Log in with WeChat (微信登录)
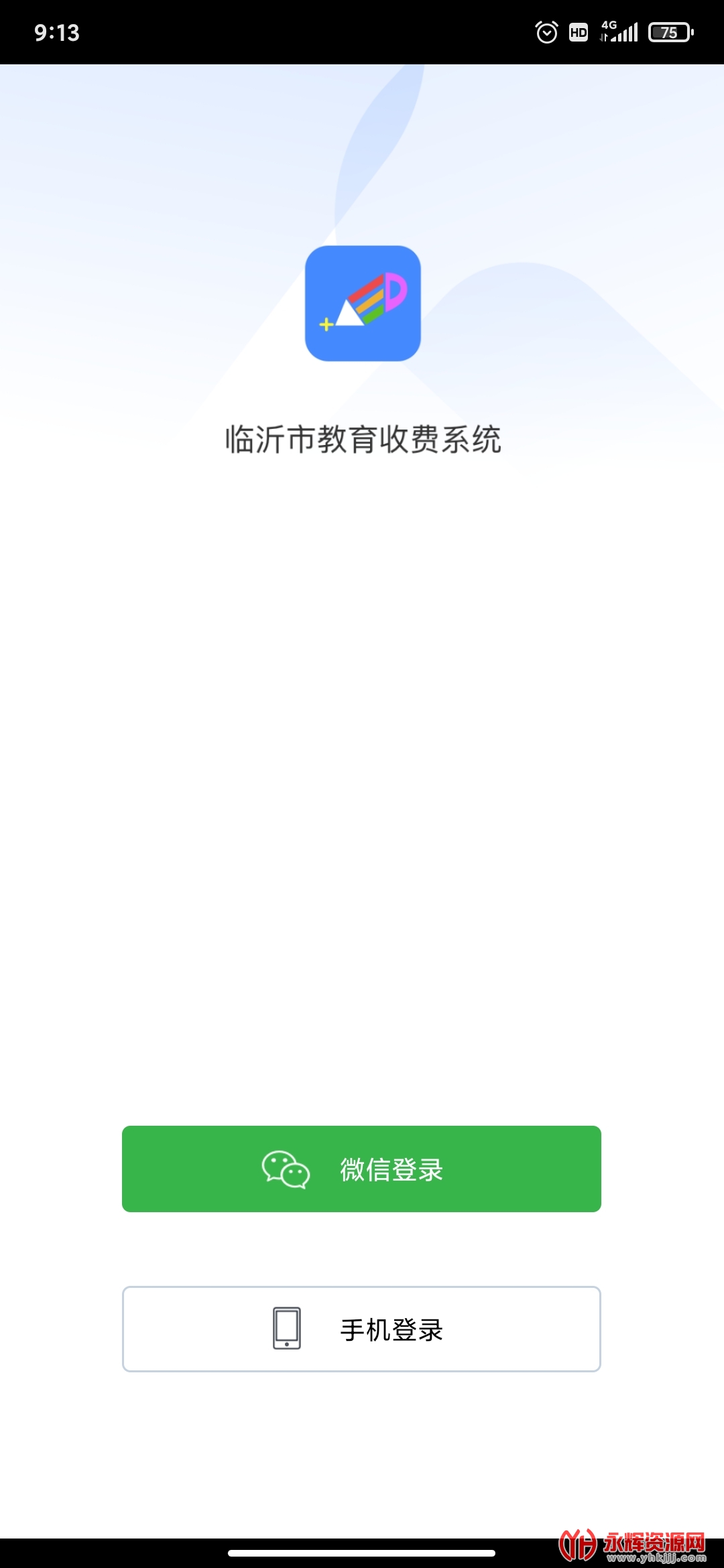The width and height of the screenshot is (724, 1568). point(361,1169)
